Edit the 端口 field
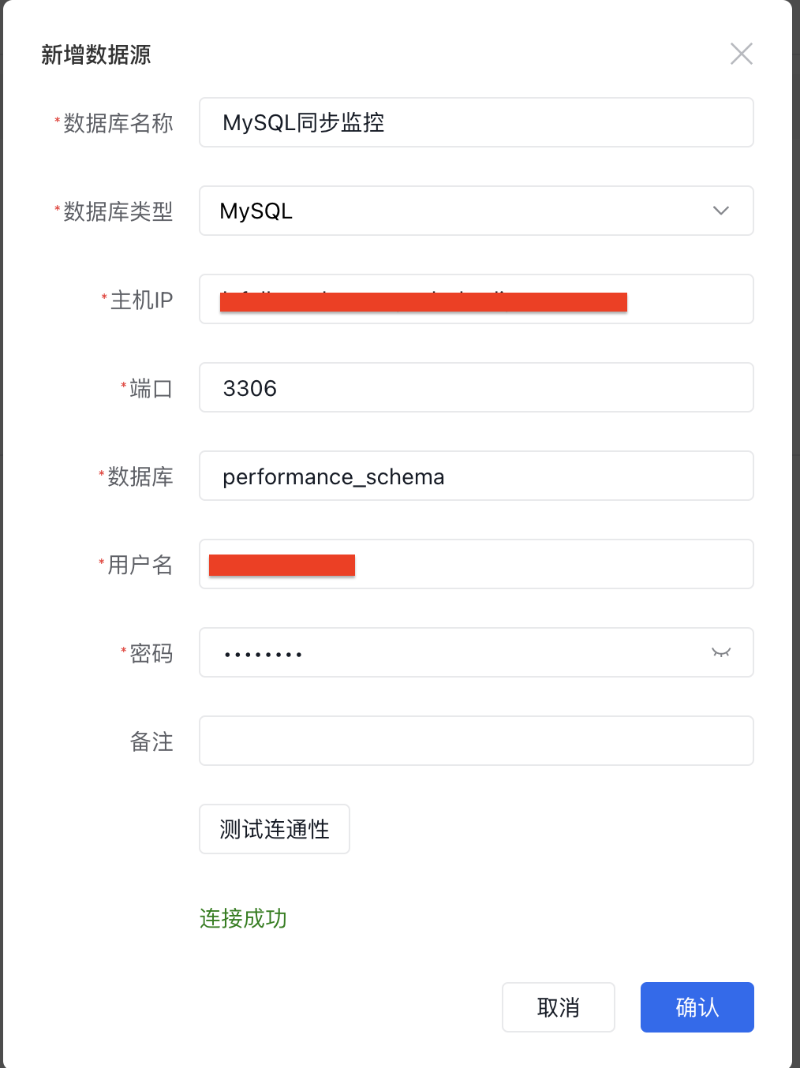The width and height of the screenshot is (800, 1068). click(x=476, y=388)
